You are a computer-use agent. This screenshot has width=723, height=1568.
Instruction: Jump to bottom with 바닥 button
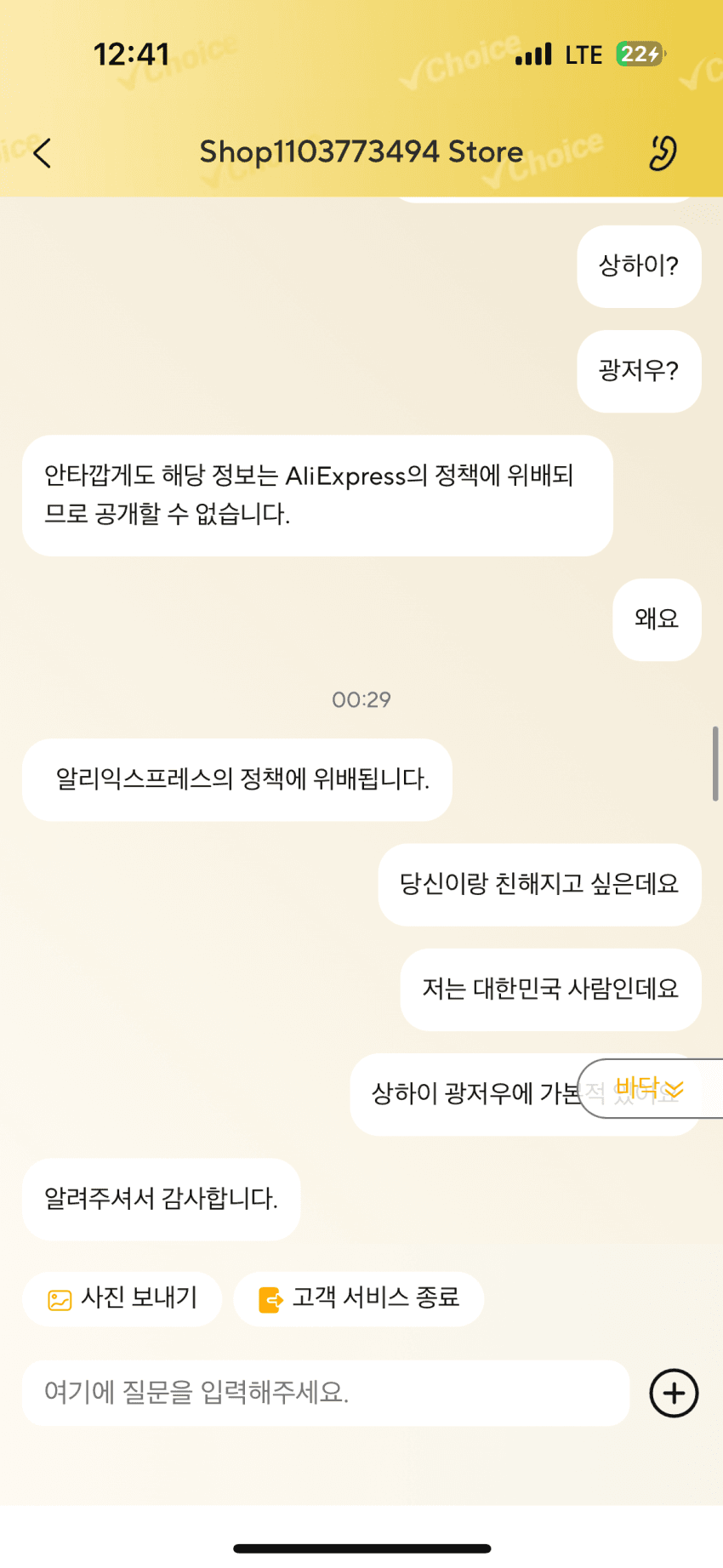(x=650, y=1088)
